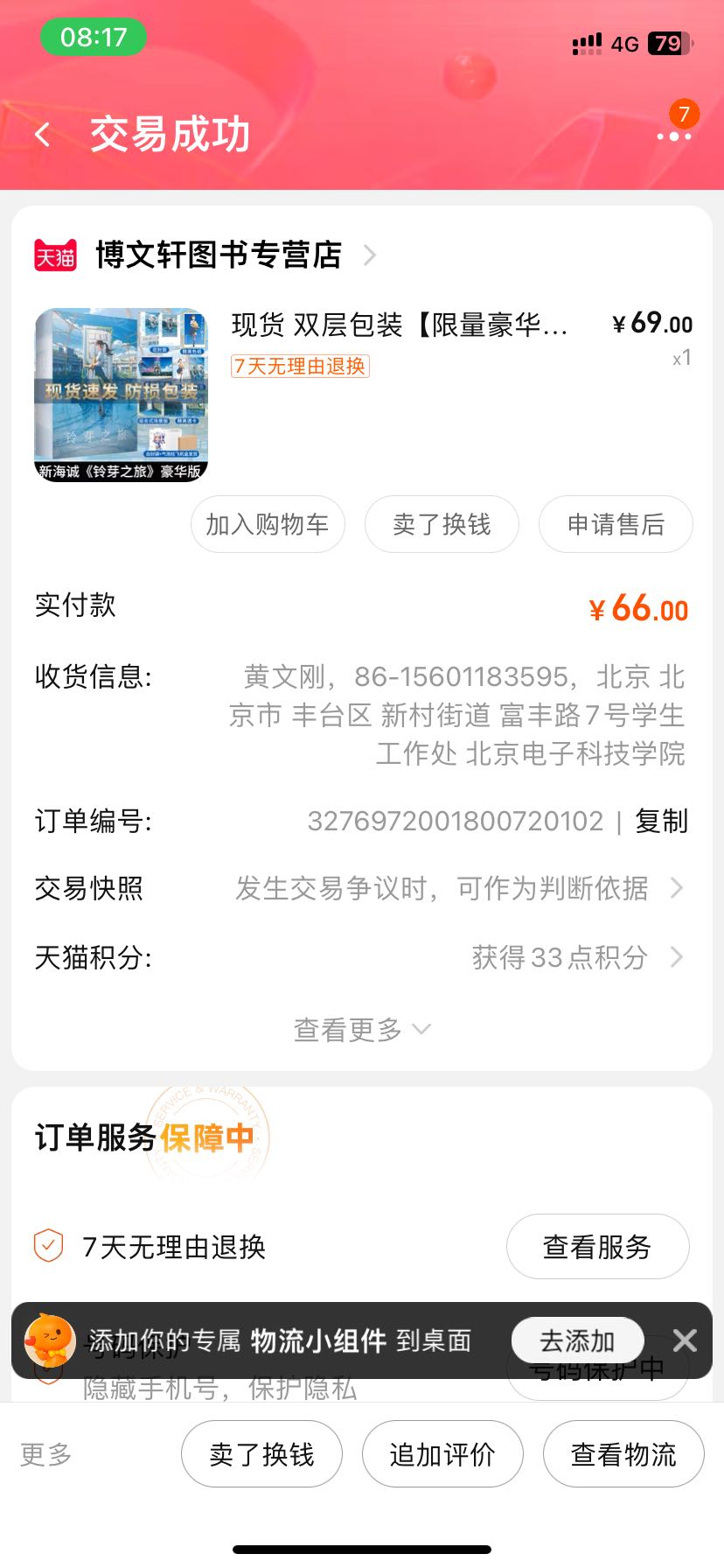Open the 更多 options at bottom
This screenshot has width=724, height=1568.
click(x=46, y=1454)
